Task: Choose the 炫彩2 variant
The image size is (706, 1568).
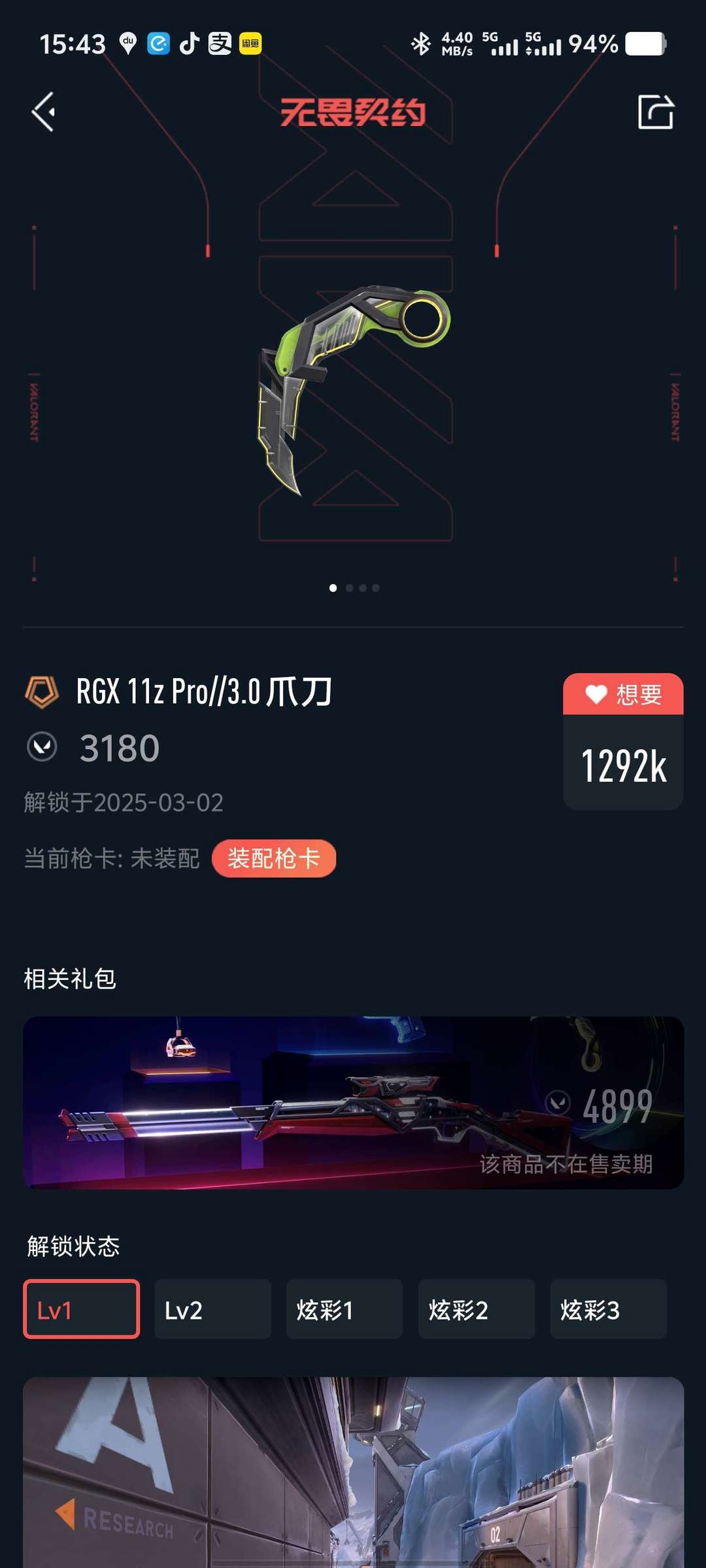Action: (x=476, y=1309)
